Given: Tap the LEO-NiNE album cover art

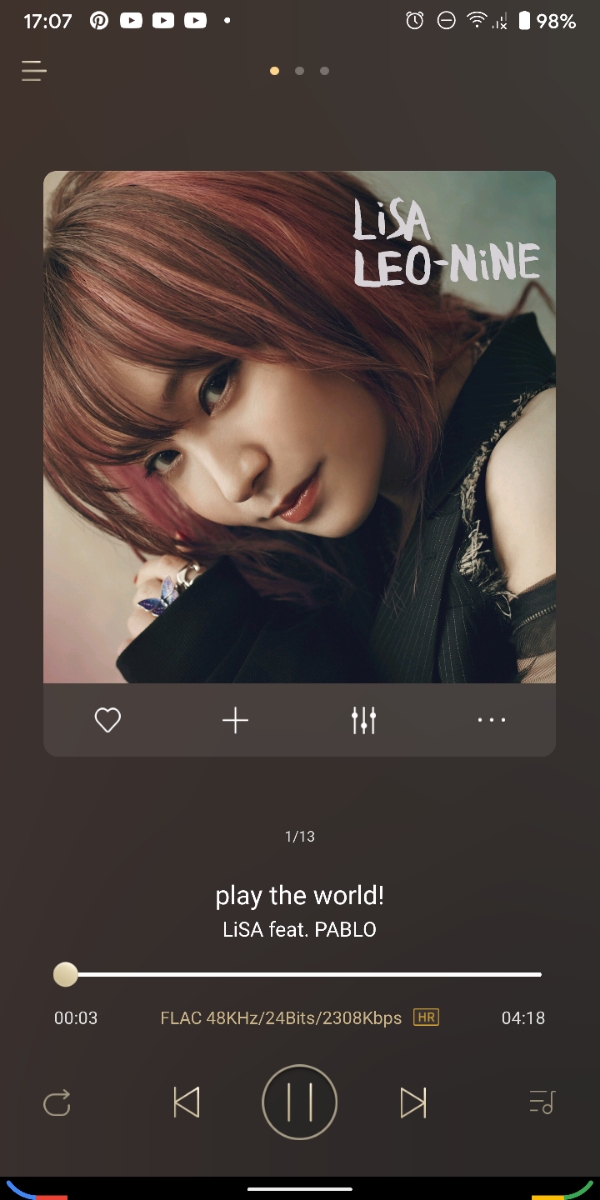Looking at the screenshot, I should click(299, 427).
